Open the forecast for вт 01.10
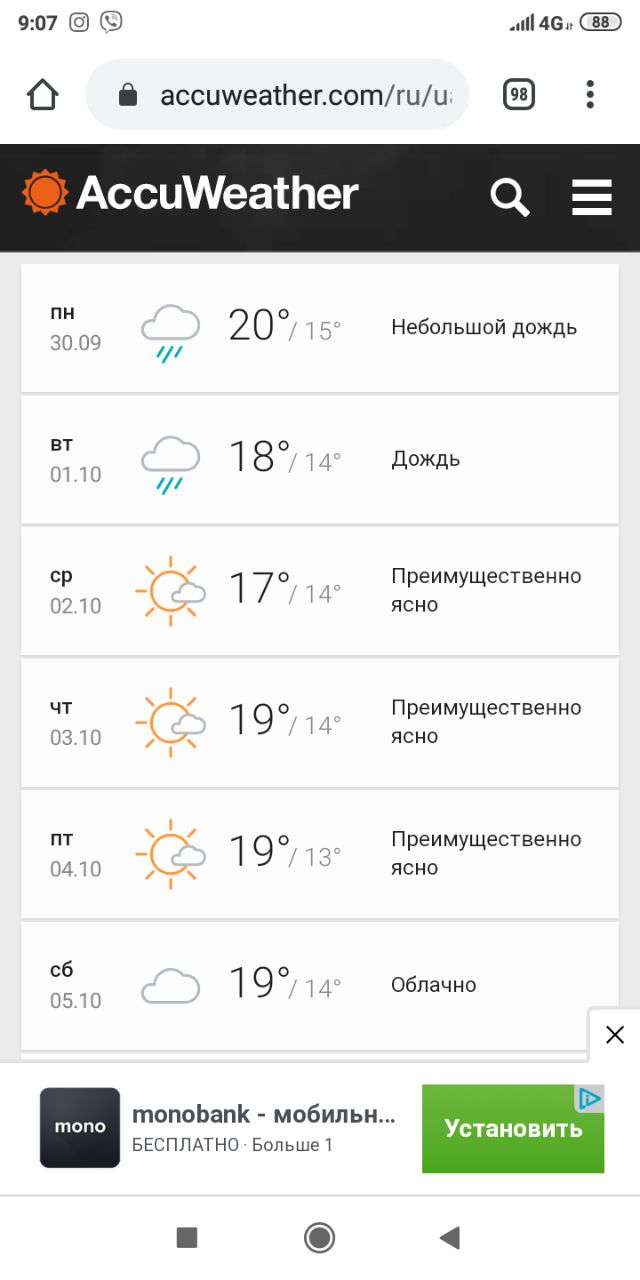The width and height of the screenshot is (640, 1280). pos(320,460)
